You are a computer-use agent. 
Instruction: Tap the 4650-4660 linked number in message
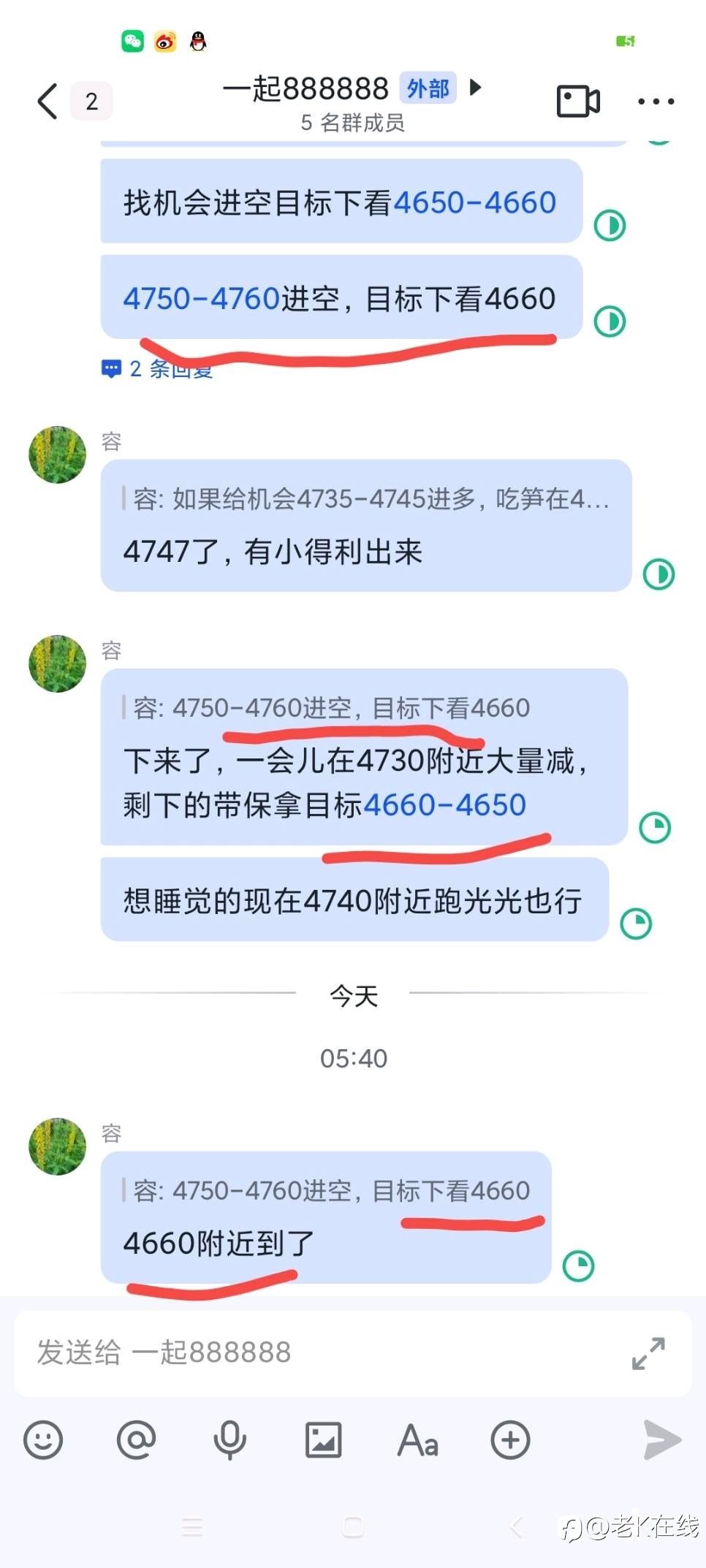point(475,202)
